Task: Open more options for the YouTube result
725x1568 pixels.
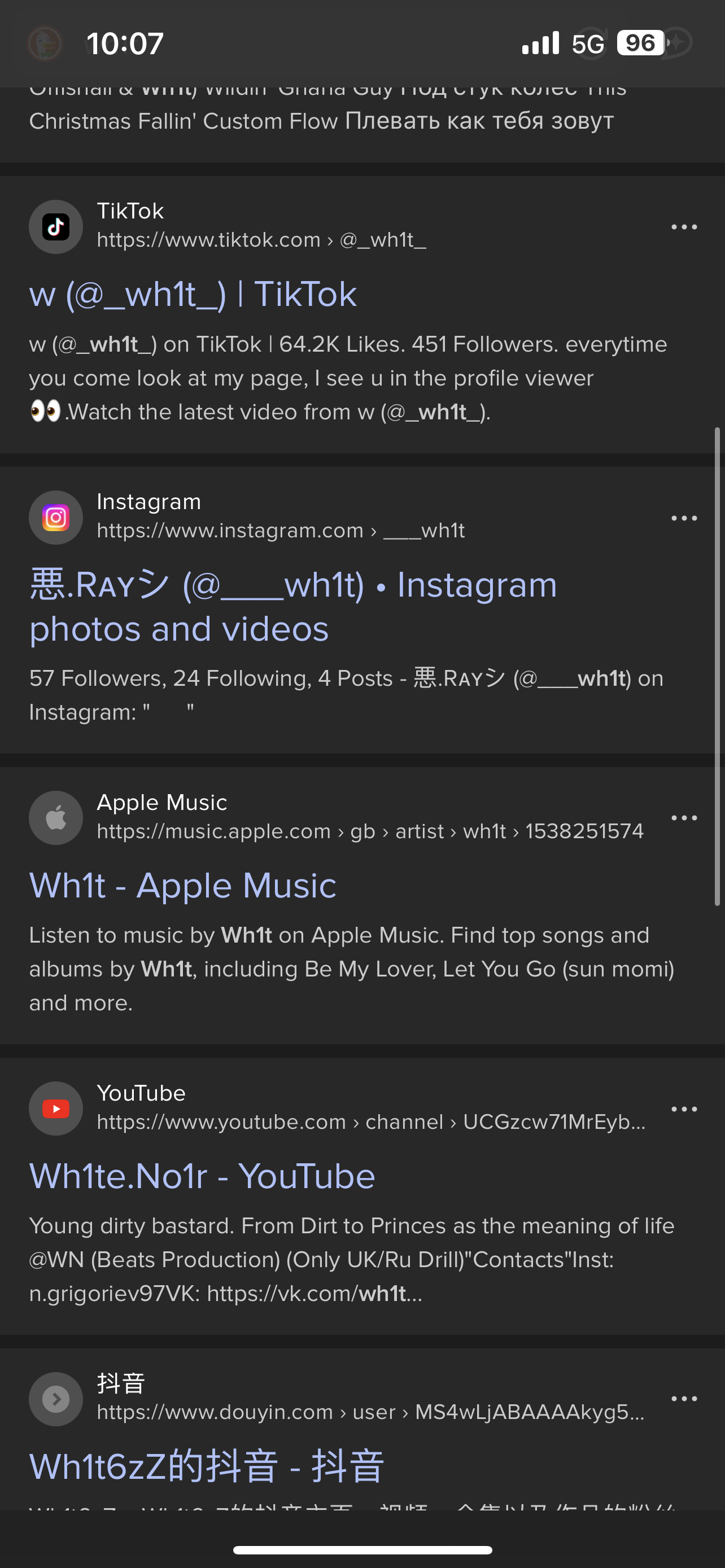Action: (684, 1109)
